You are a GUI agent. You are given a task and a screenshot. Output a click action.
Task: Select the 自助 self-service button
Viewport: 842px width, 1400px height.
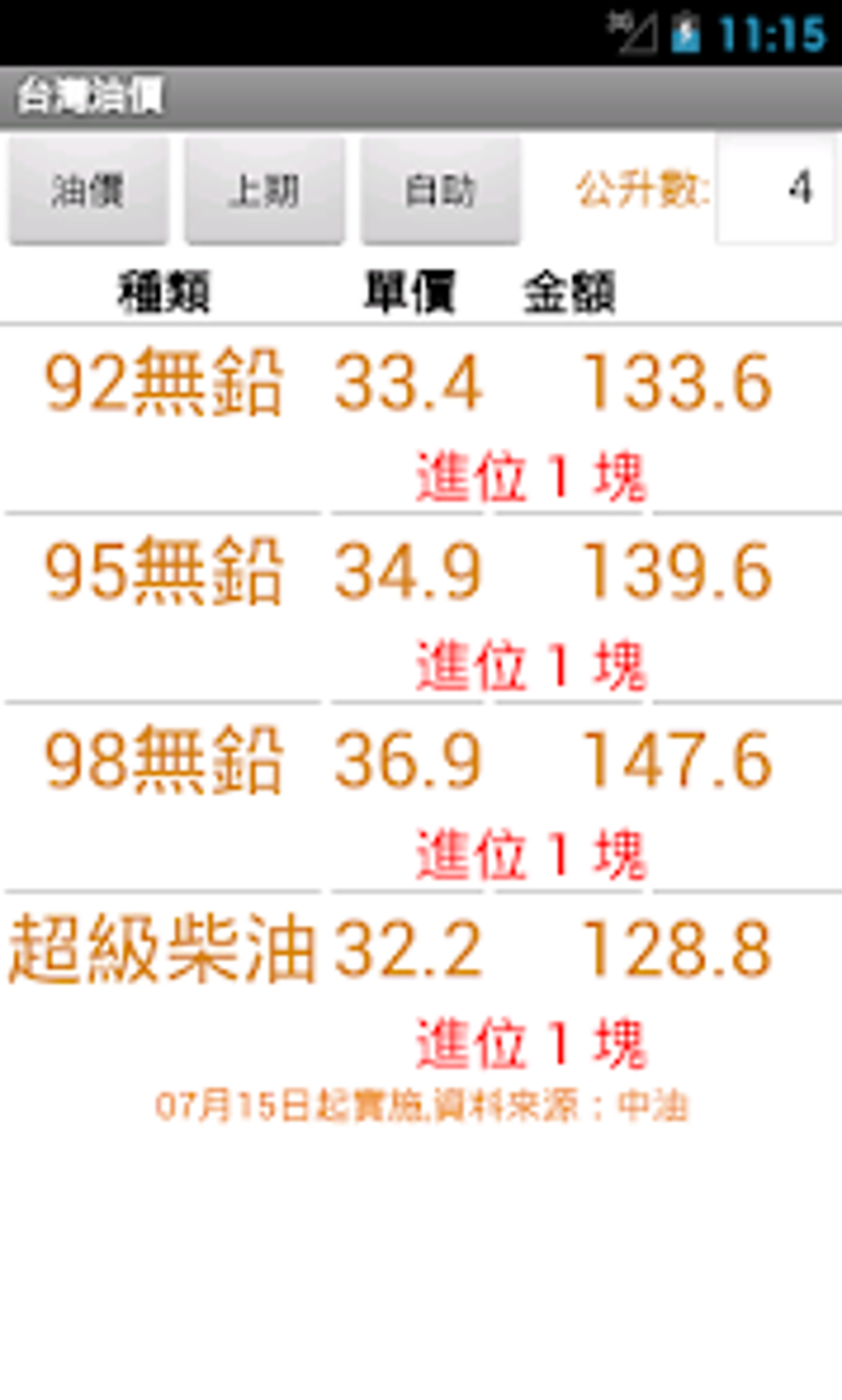point(440,191)
